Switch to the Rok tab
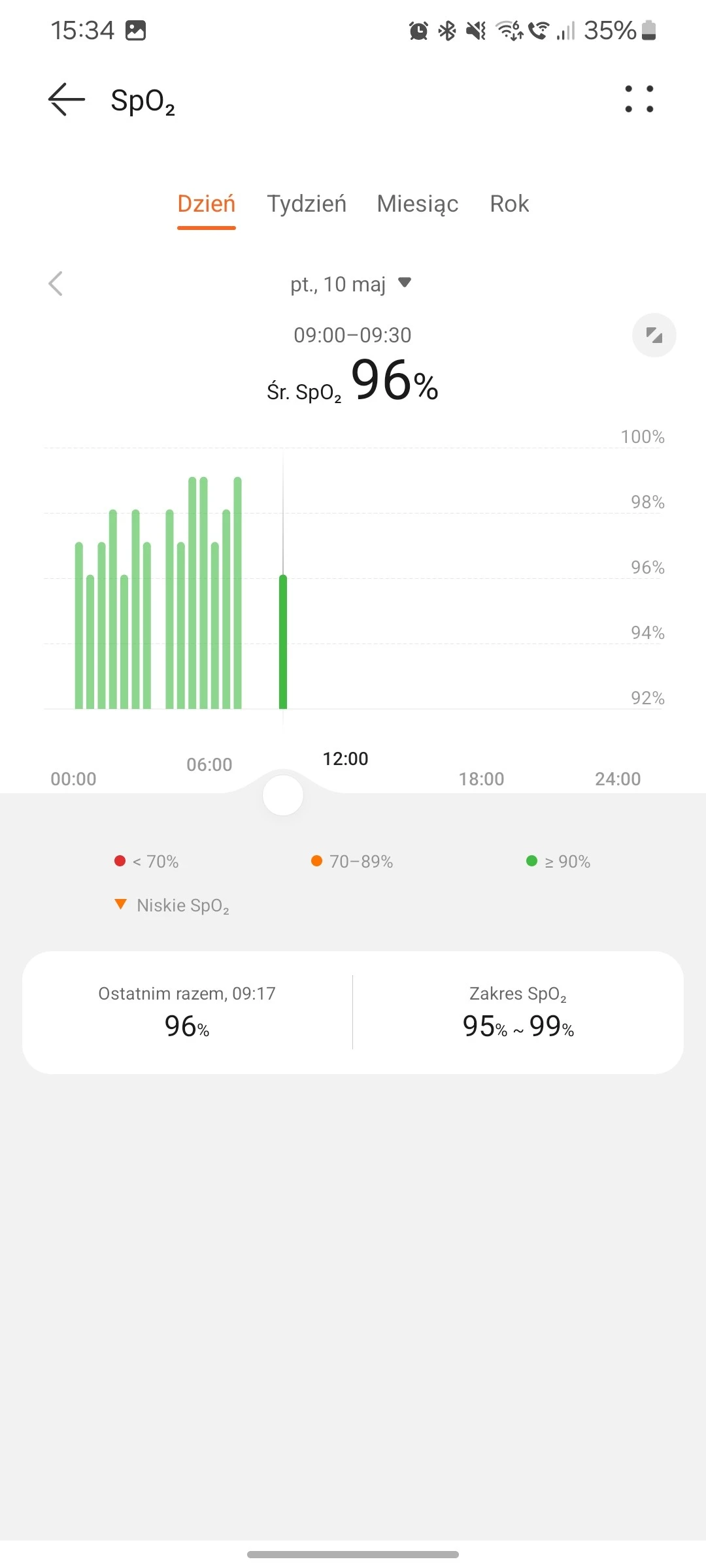 509,204
